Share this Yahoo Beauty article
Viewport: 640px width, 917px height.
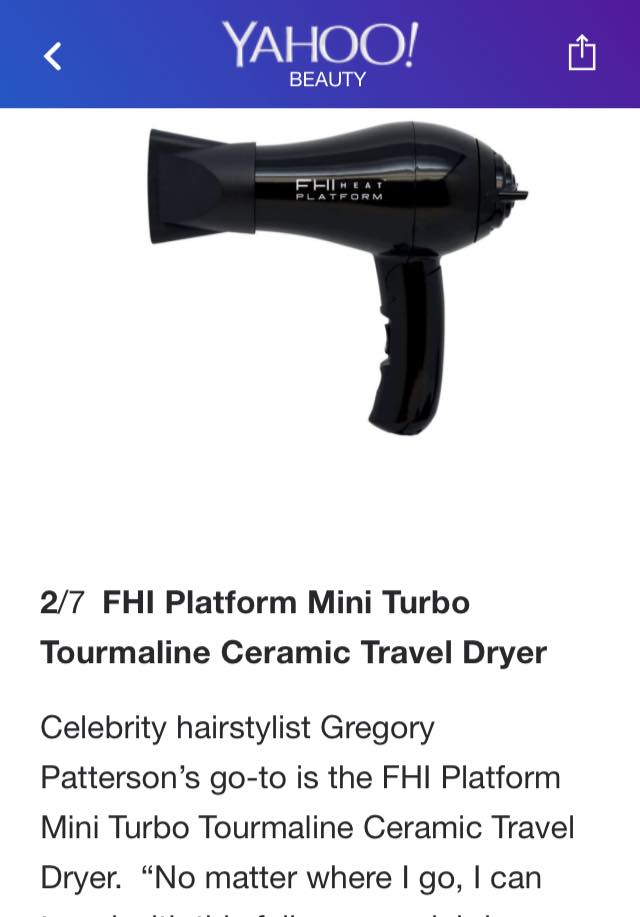pyautogui.click(x=582, y=53)
